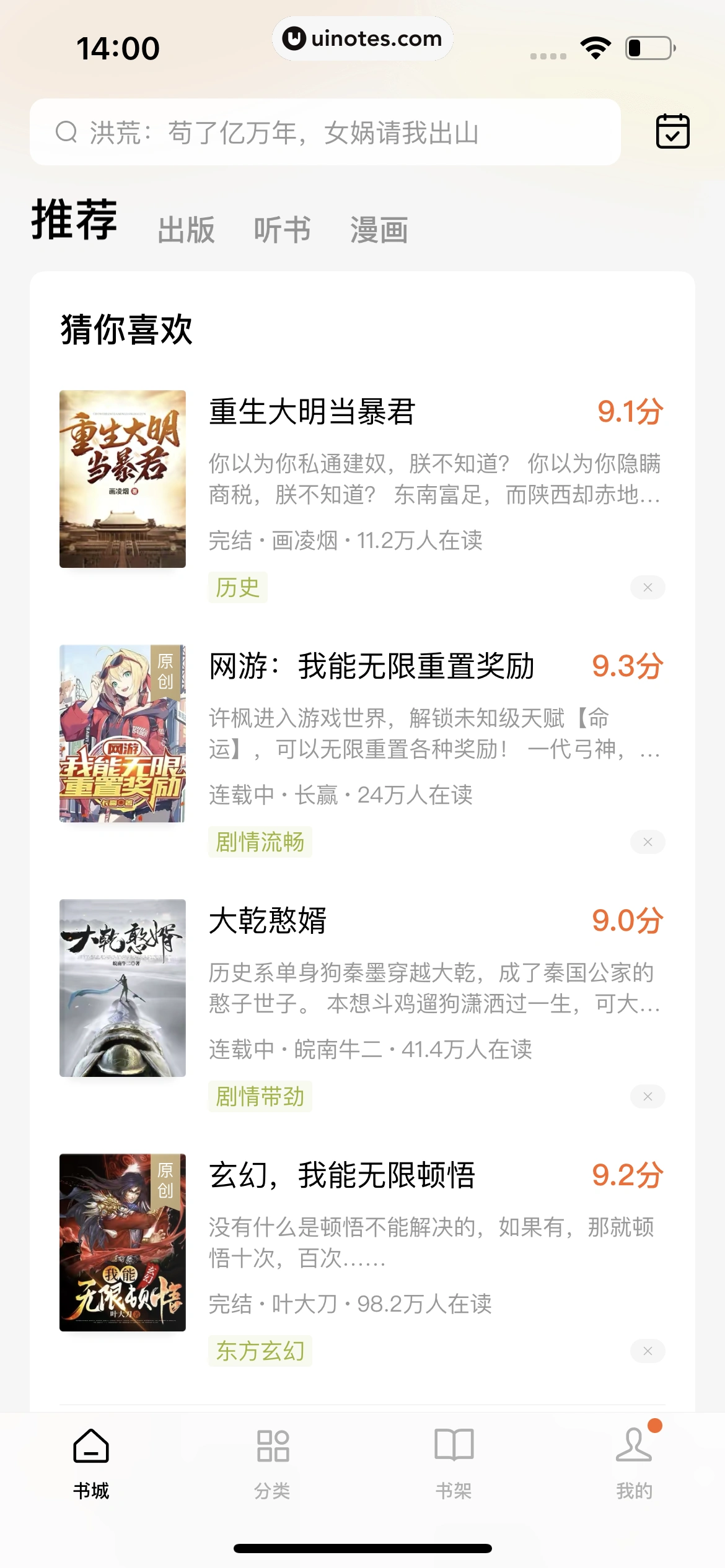Open the book 大乾憨婿
The height and width of the screenshot is (1568, 725).
tap(268, 921)
